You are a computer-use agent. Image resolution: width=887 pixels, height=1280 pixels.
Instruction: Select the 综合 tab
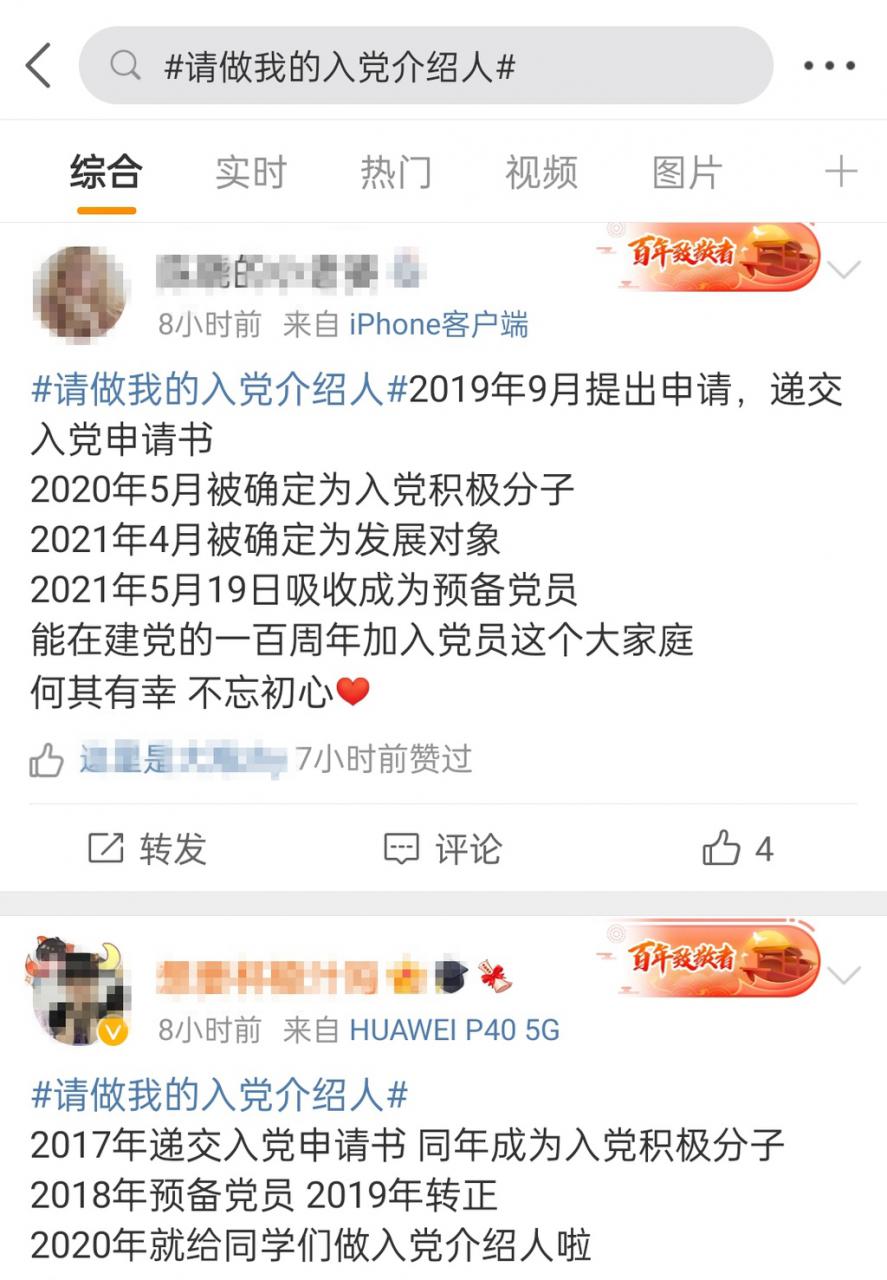tap(105, 173)
